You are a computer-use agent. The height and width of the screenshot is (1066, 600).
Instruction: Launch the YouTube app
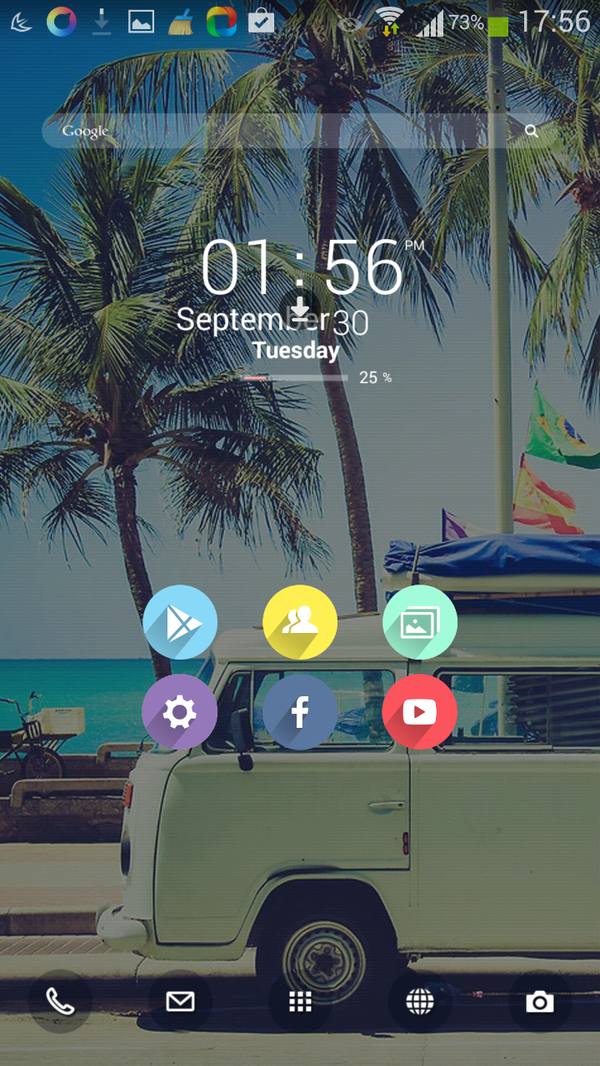420,712
